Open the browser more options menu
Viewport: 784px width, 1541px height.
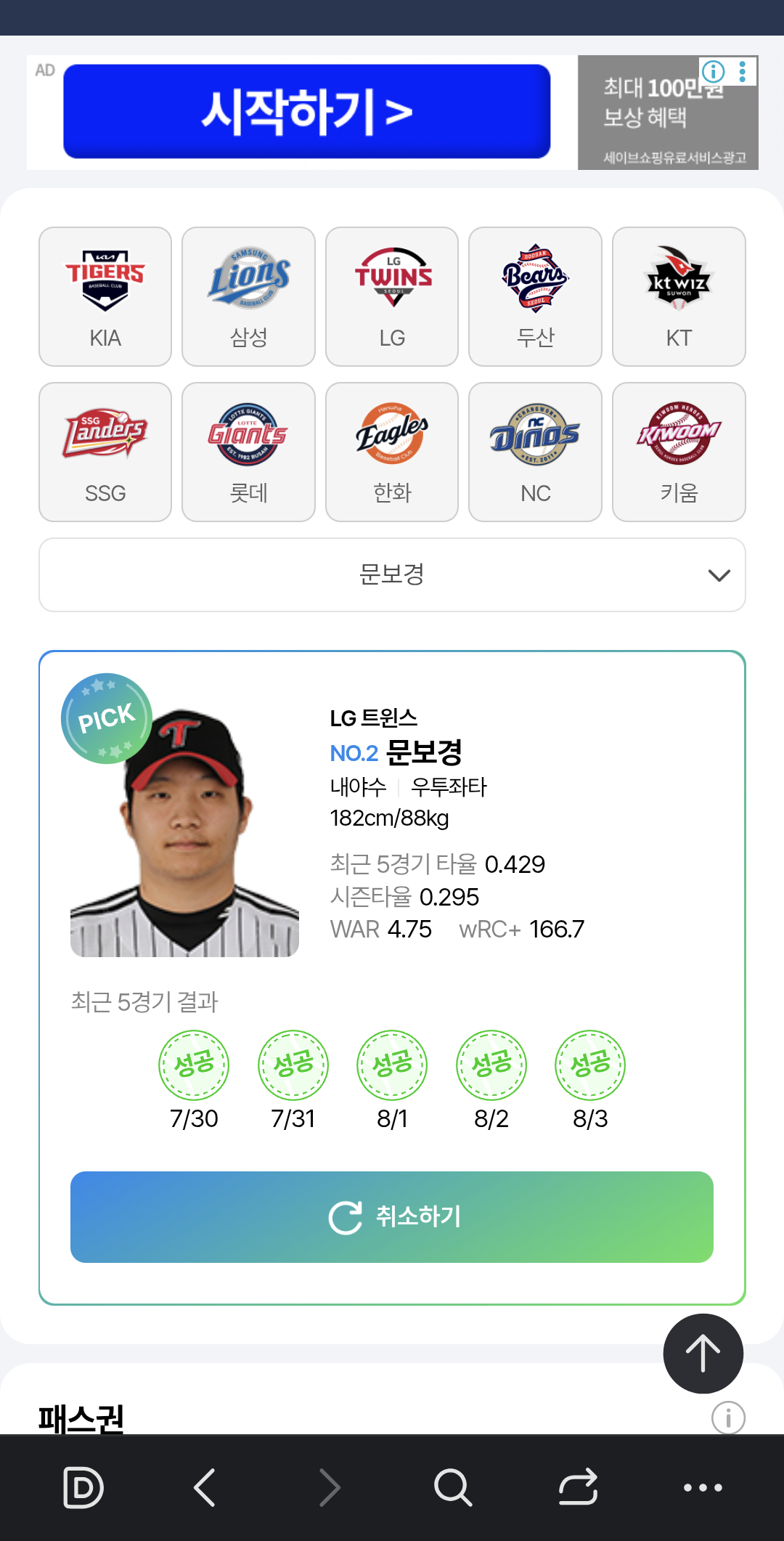pos(703,1487)
